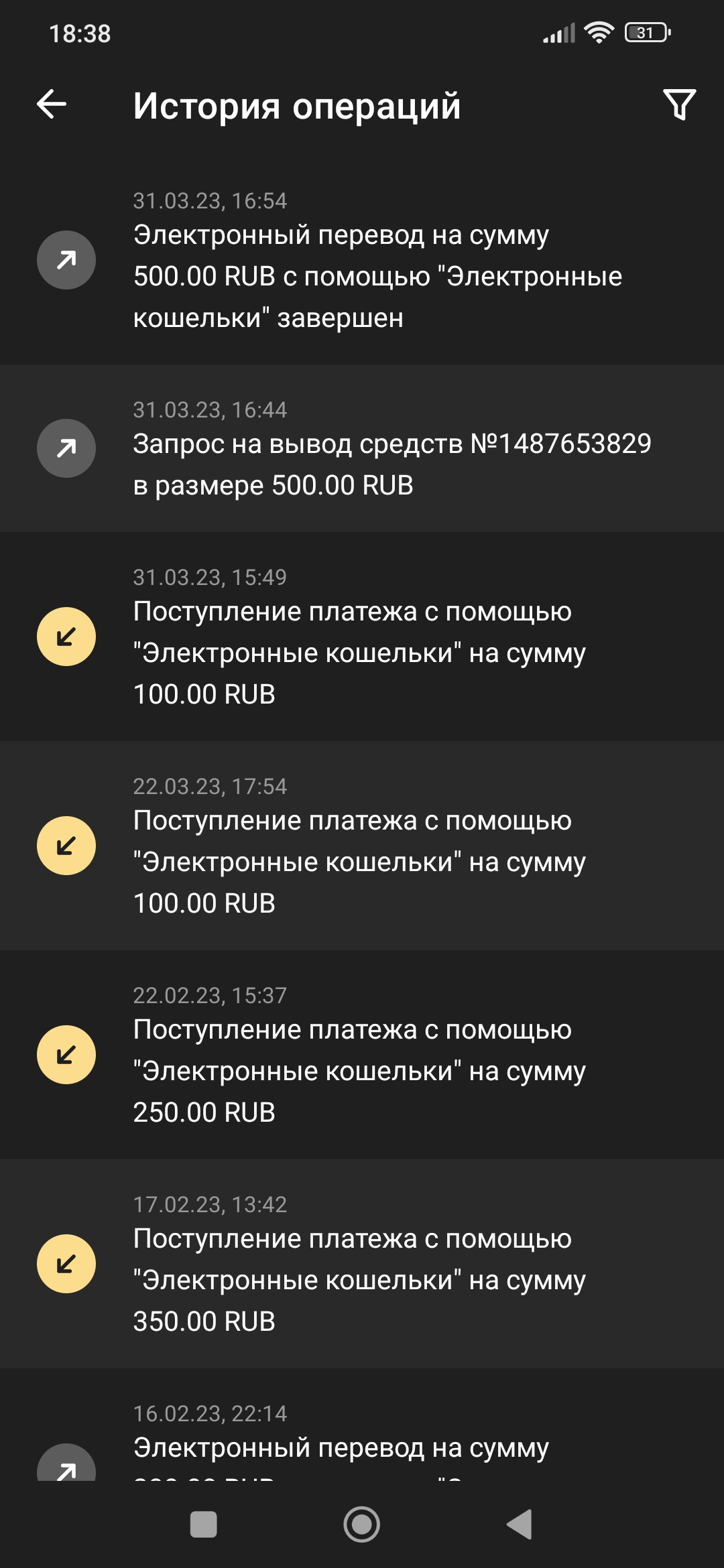The height and width of the screenshot is (1568, 724).
Task: Open the 250.00 RUB payment from 22.02.23
Action: click(x=362, y=1055)
